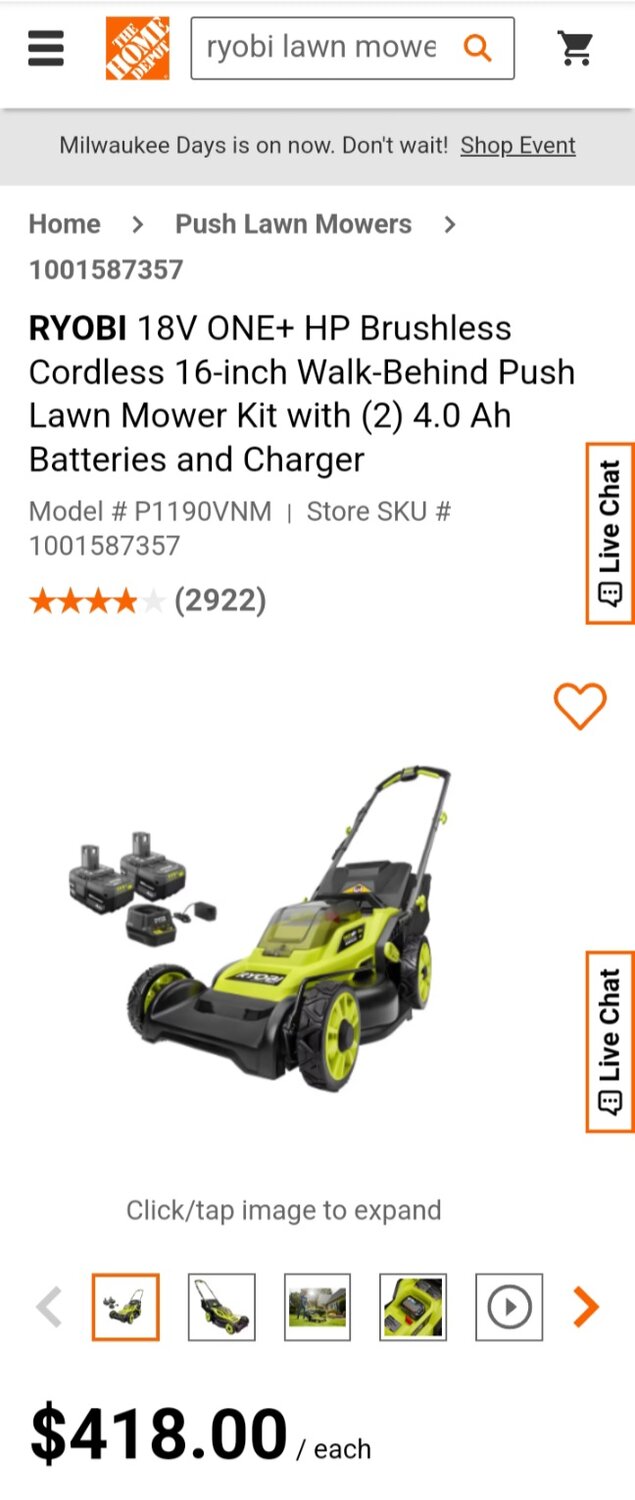The image size is (635, 1500).
Task: Show next gallery thumbnails
Action: 586,1306
